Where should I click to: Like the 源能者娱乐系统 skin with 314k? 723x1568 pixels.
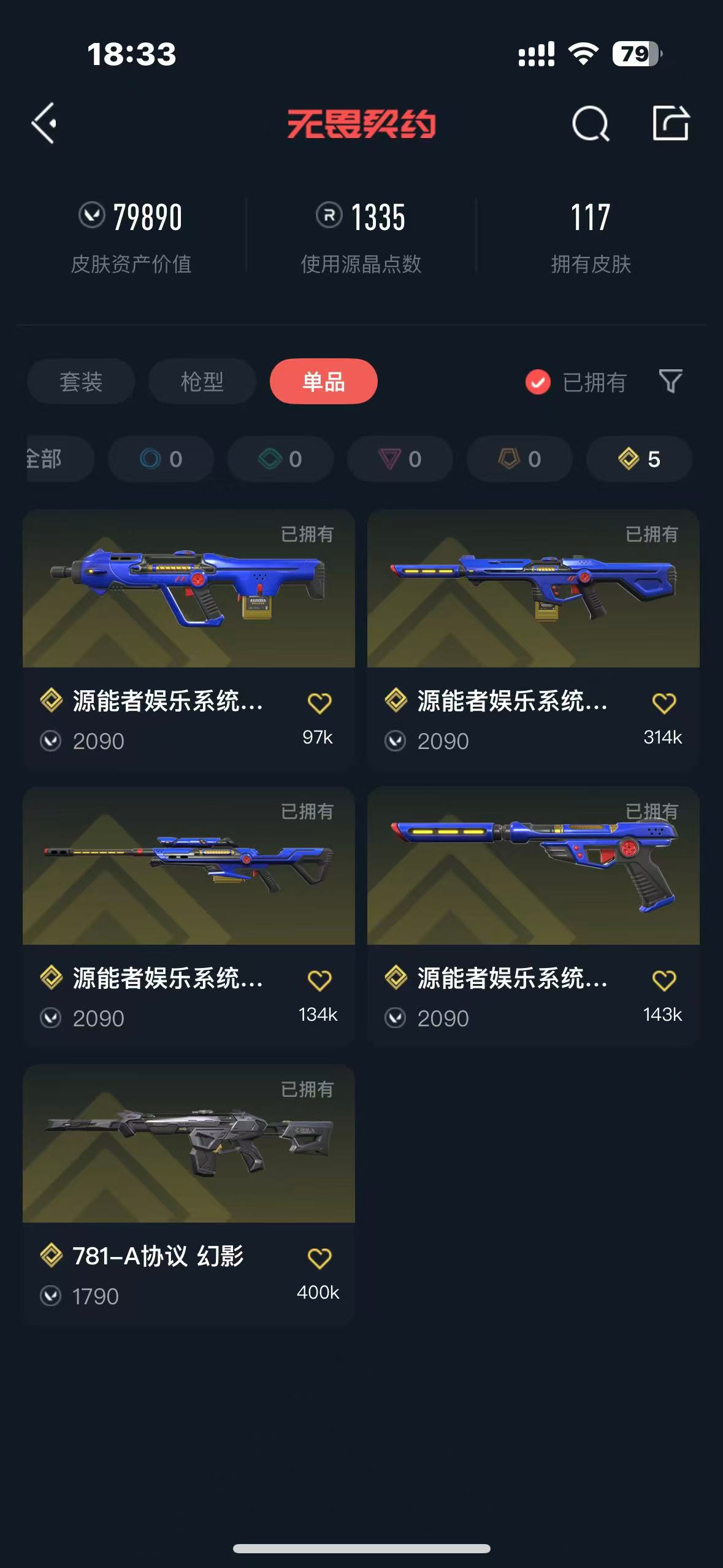click(x=664, y=703)
